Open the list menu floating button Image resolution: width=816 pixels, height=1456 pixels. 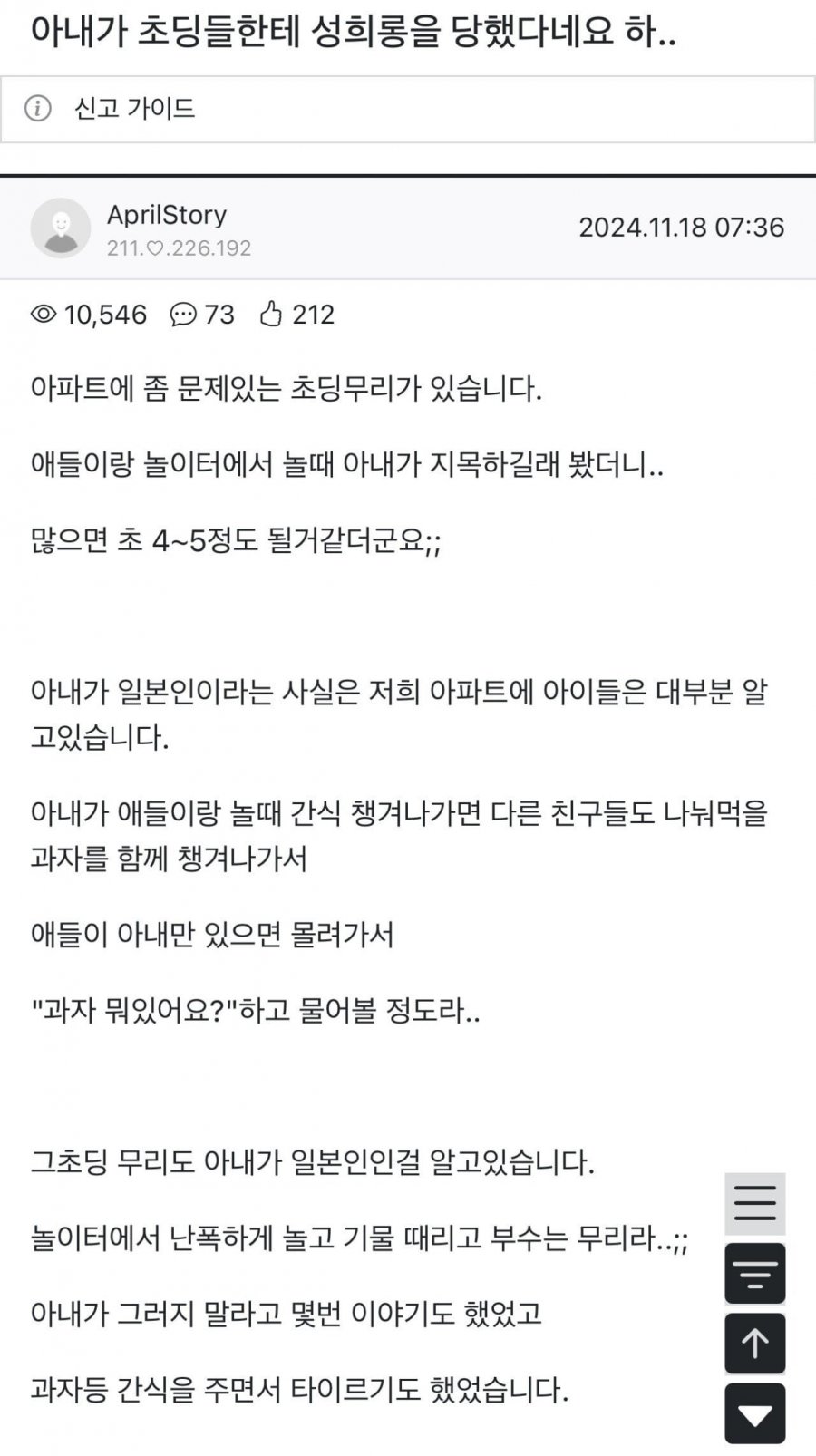tap(754, 1204)
